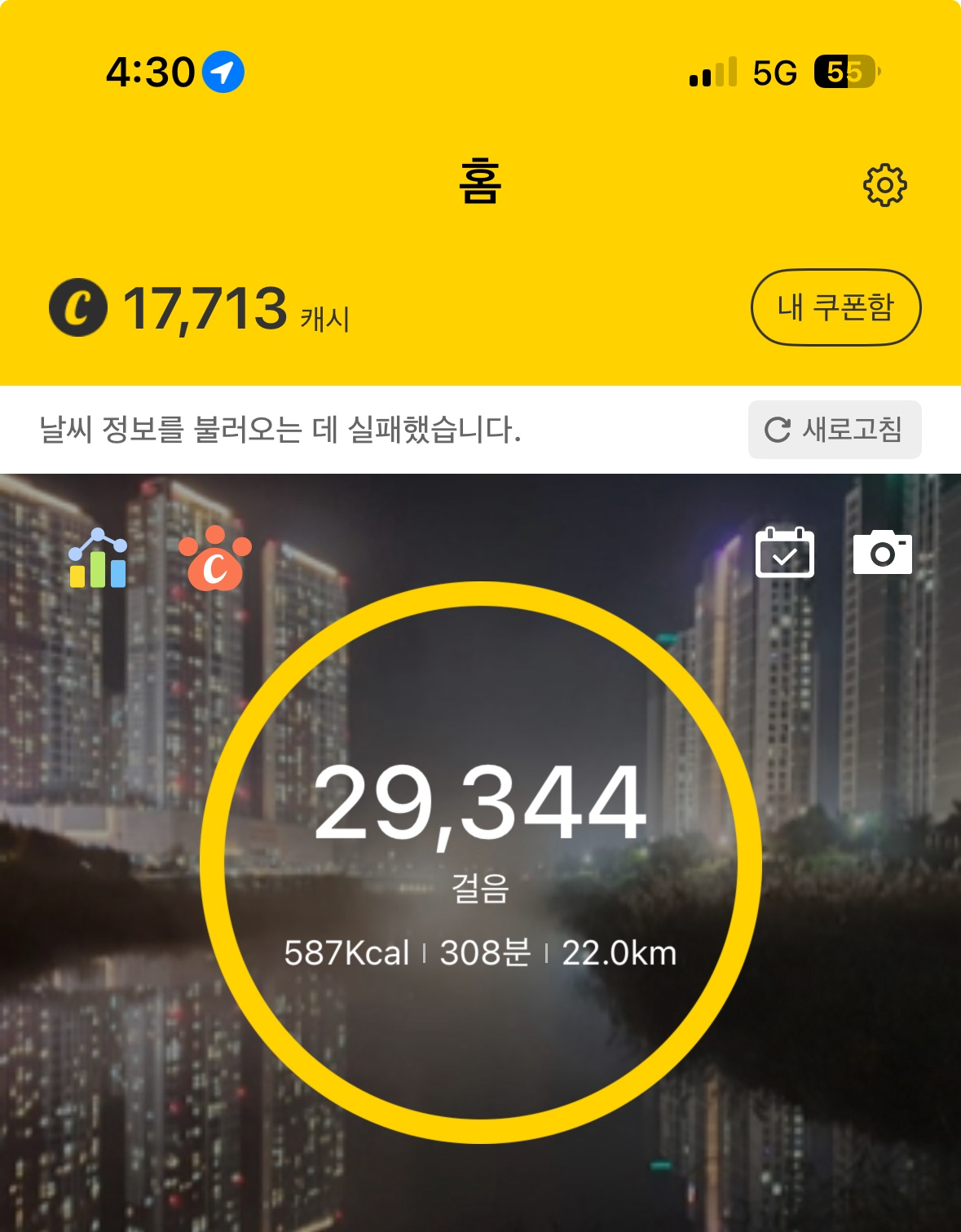
Task: Tap the 29,344 step counter circle
Action: coord(481,861)
